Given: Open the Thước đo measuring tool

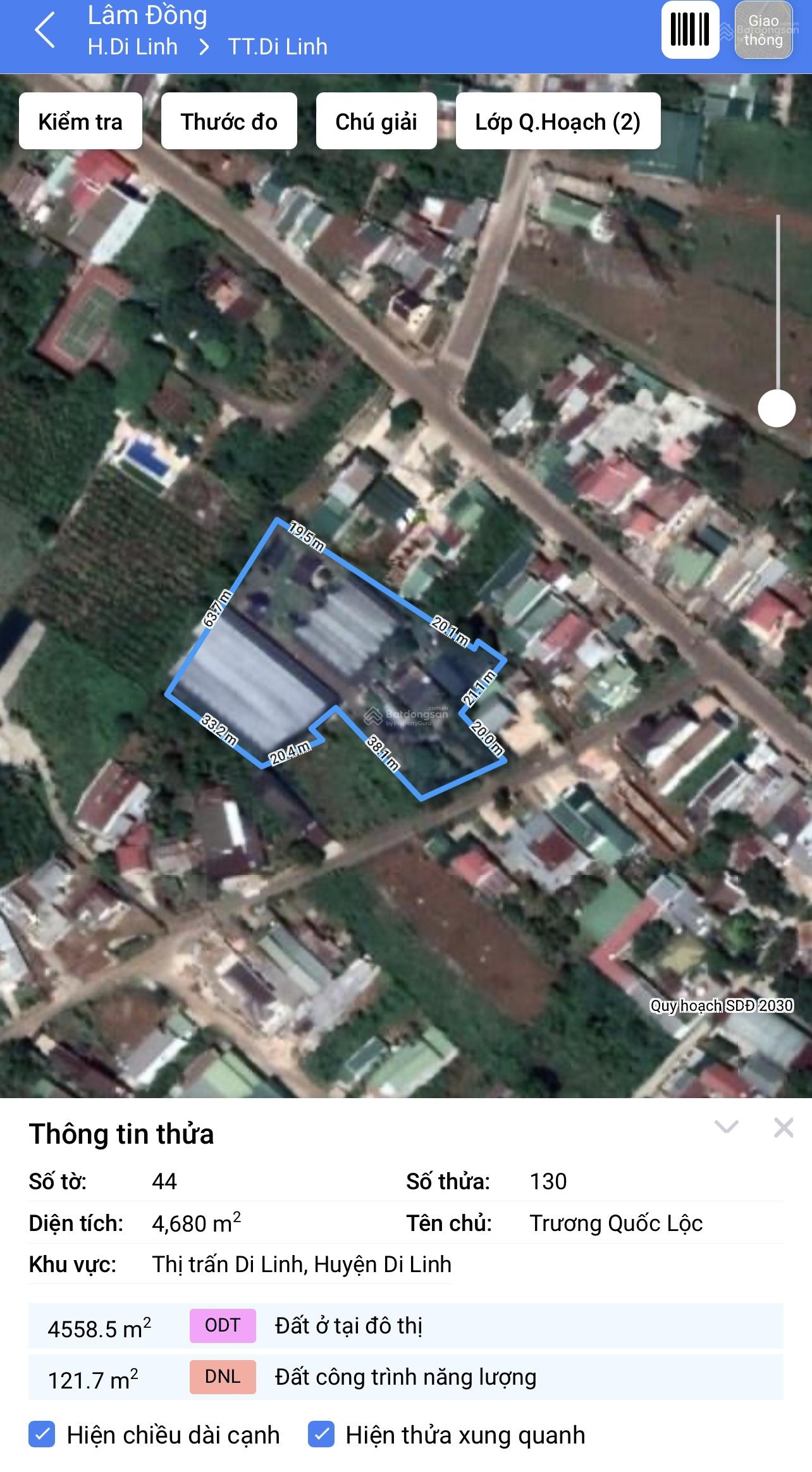Looking at the screenshot, I should (x=229, y=121).
